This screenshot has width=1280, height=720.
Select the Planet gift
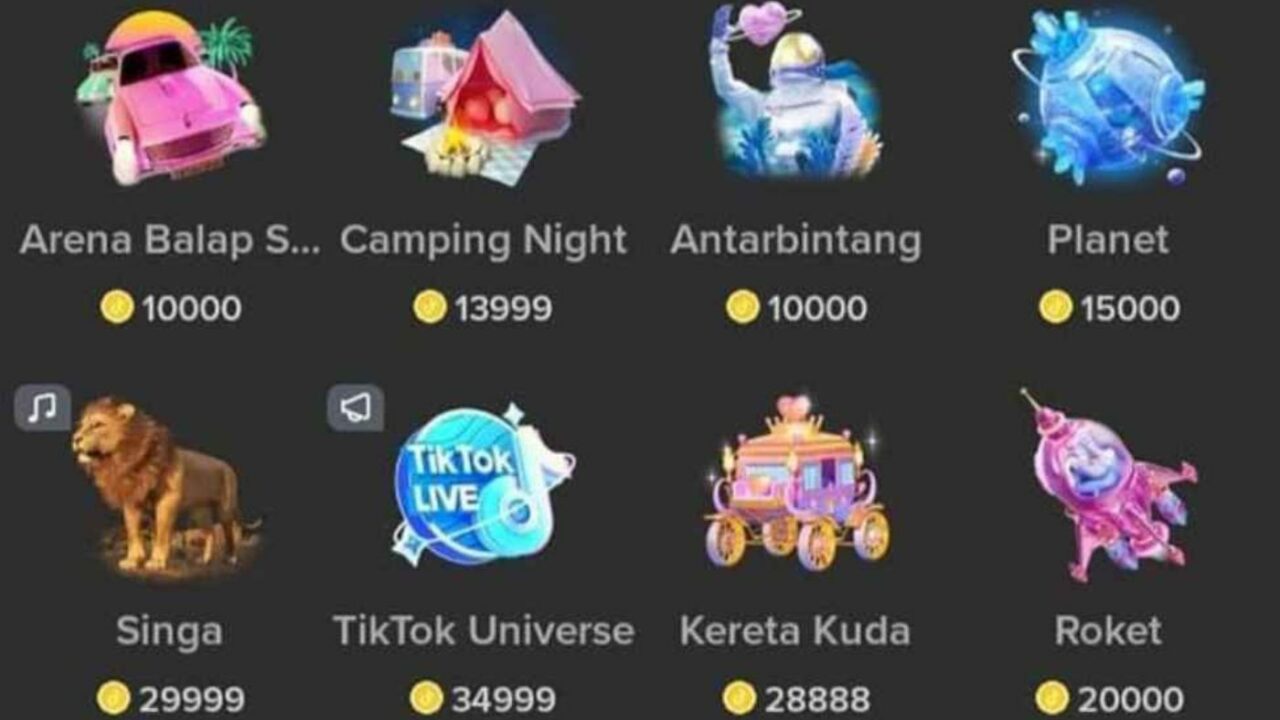coord(1108,100)
